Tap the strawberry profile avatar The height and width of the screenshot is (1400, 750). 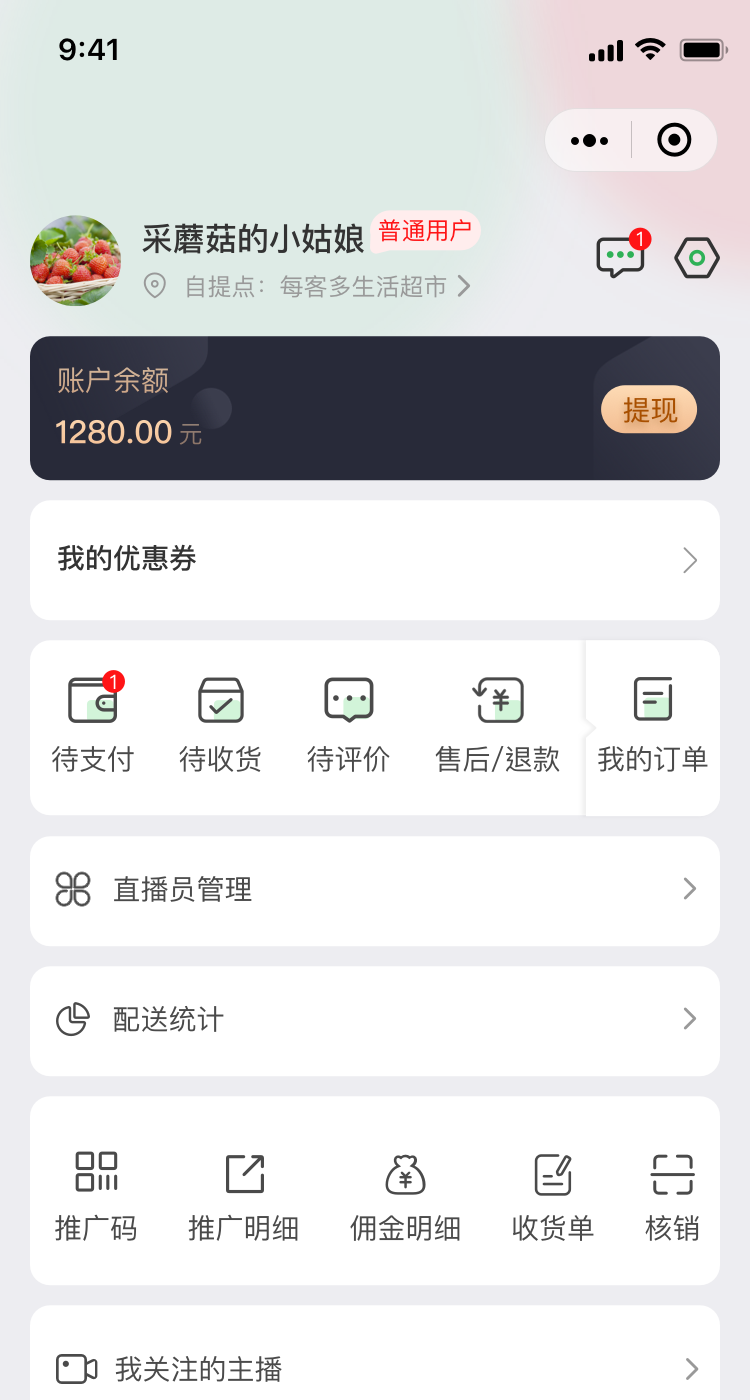point(76,260)
